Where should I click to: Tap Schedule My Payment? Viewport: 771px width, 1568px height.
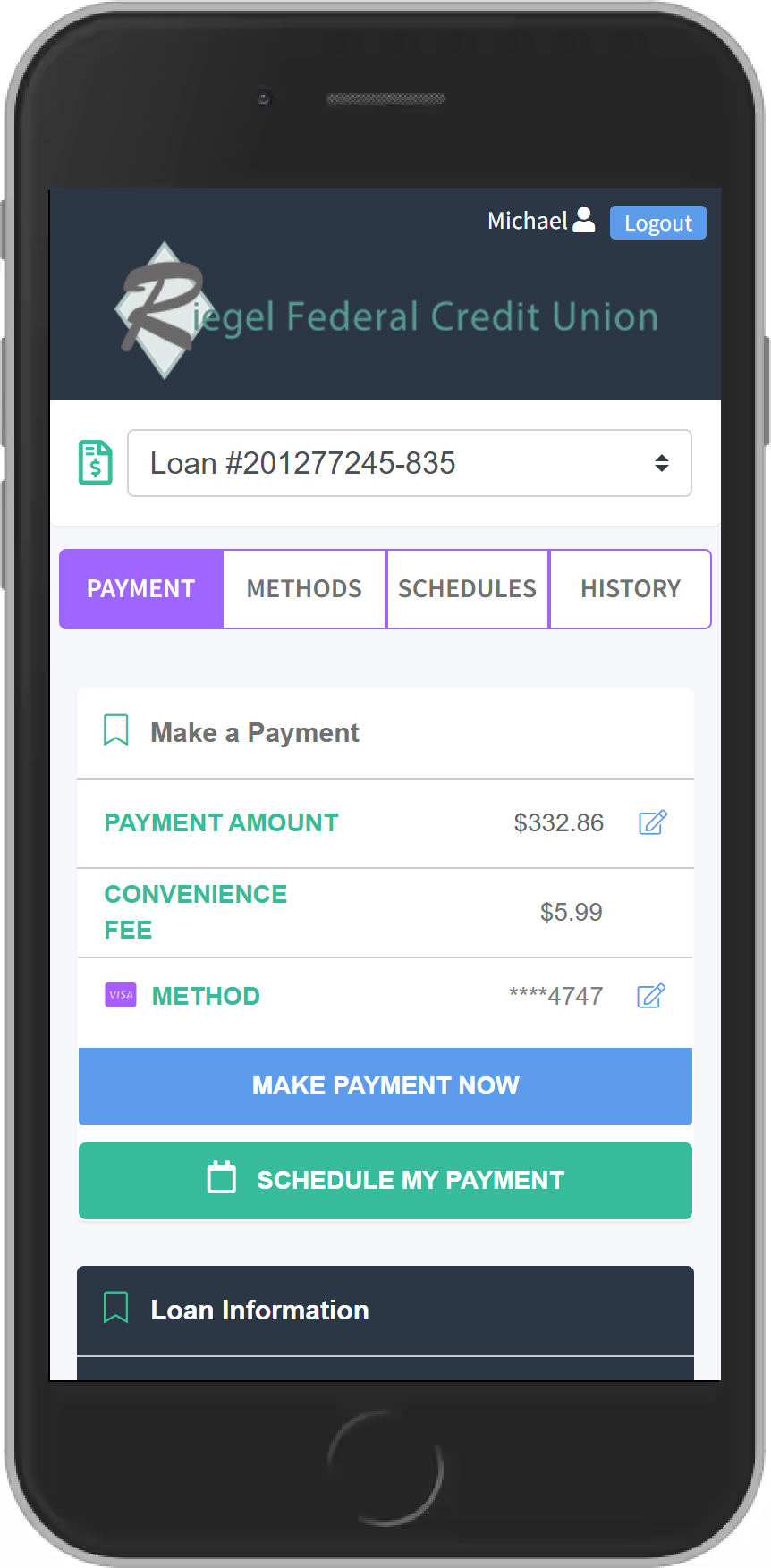(385, 1180)
